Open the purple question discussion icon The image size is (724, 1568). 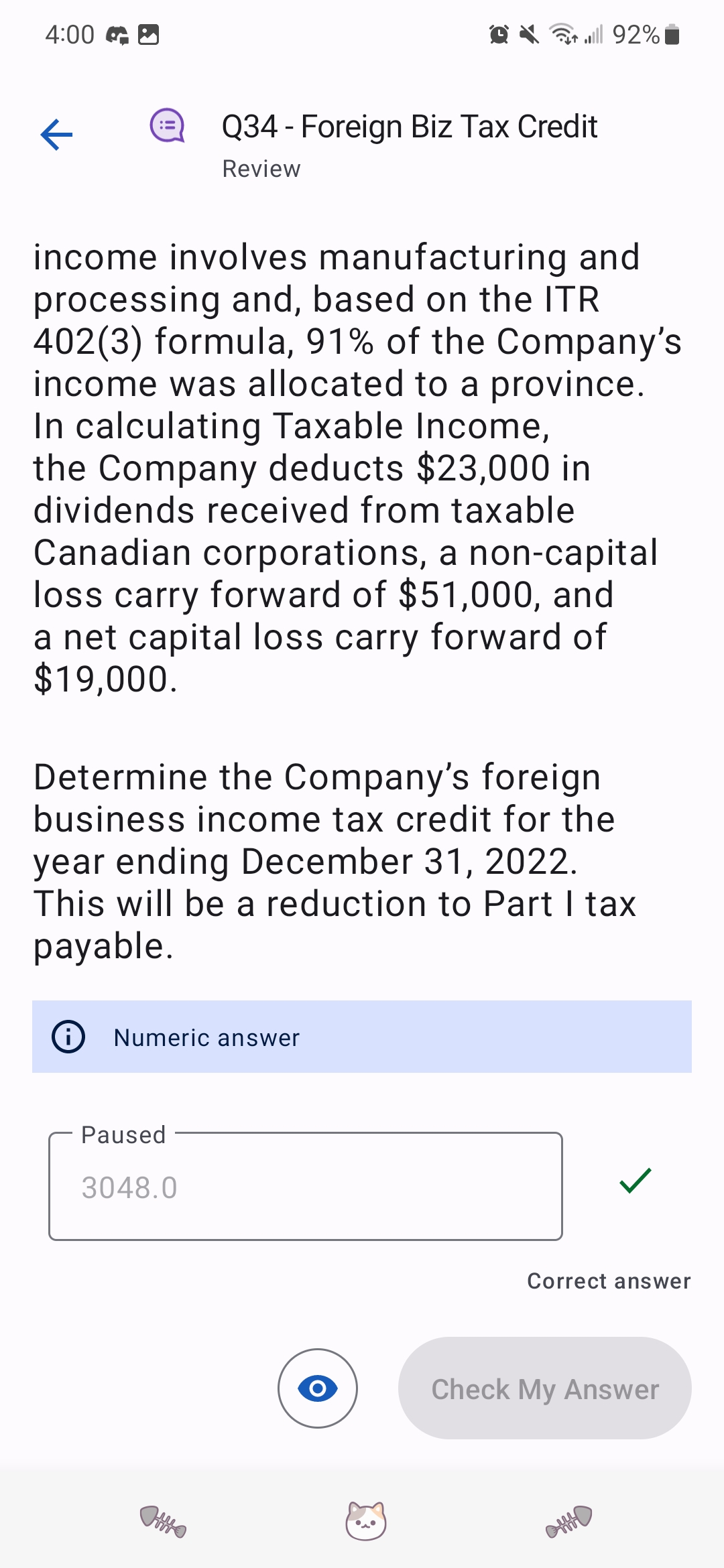[x=168, y=126]
